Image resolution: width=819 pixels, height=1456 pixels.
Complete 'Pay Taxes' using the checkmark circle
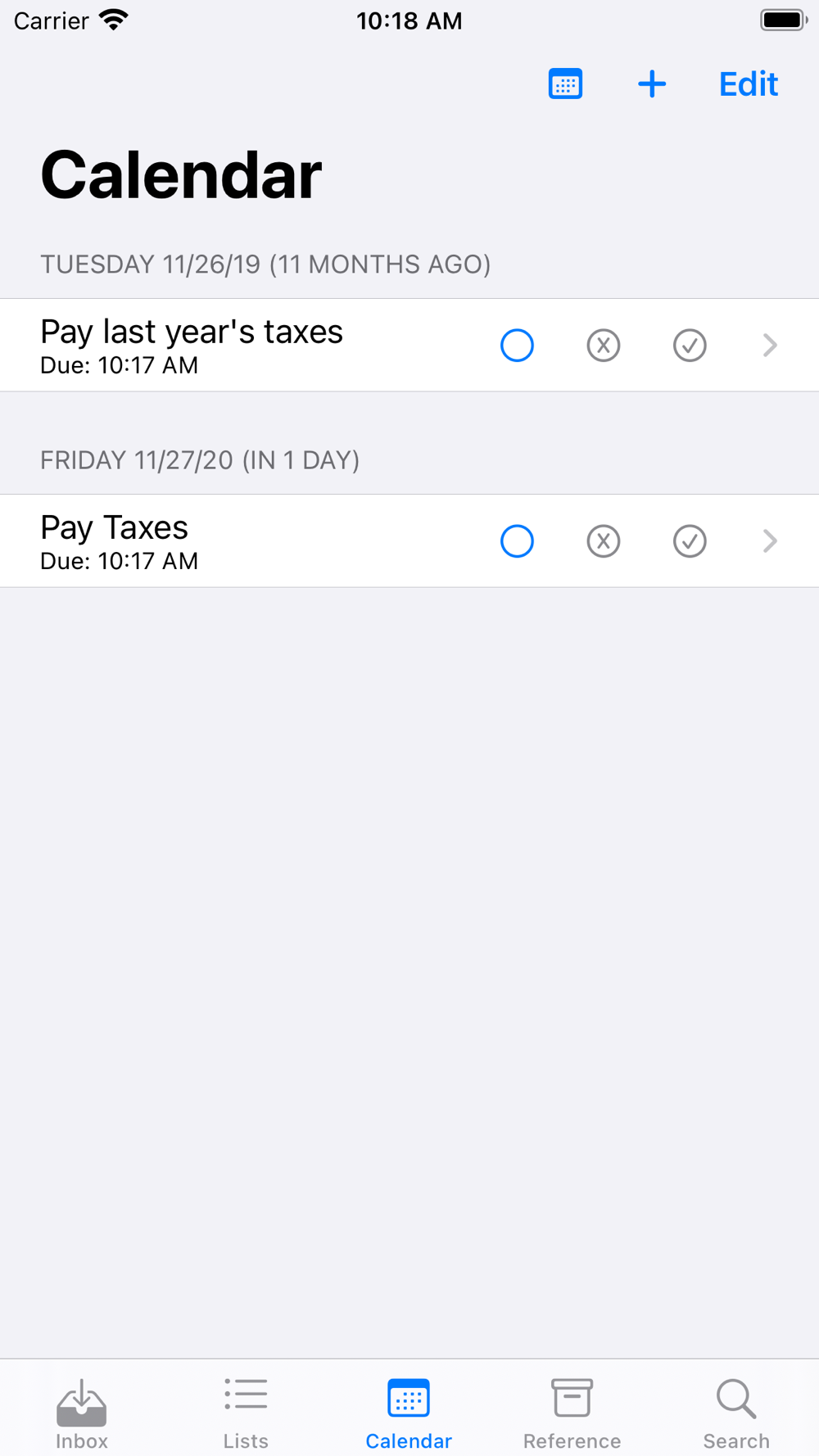(690, 540)
